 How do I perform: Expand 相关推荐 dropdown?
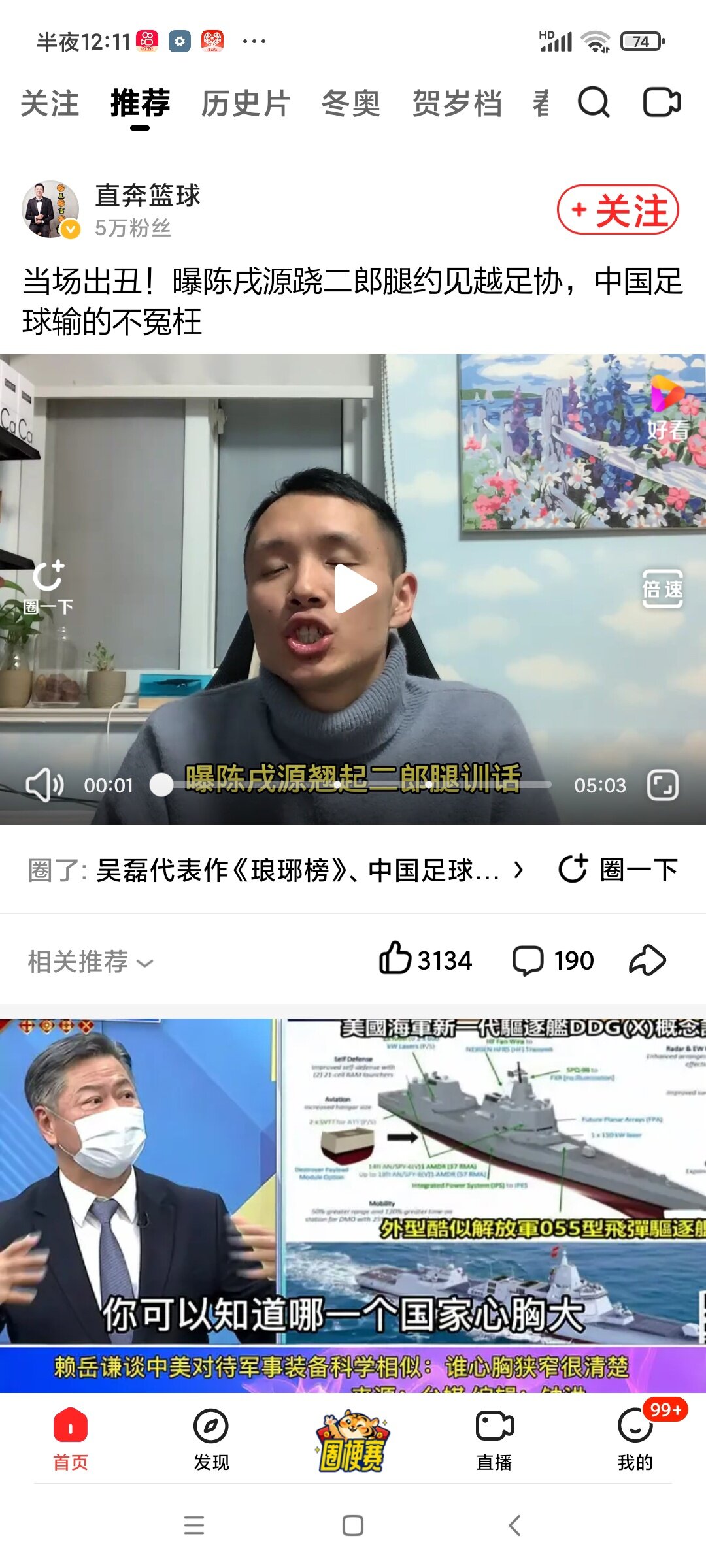coord(90,962)
